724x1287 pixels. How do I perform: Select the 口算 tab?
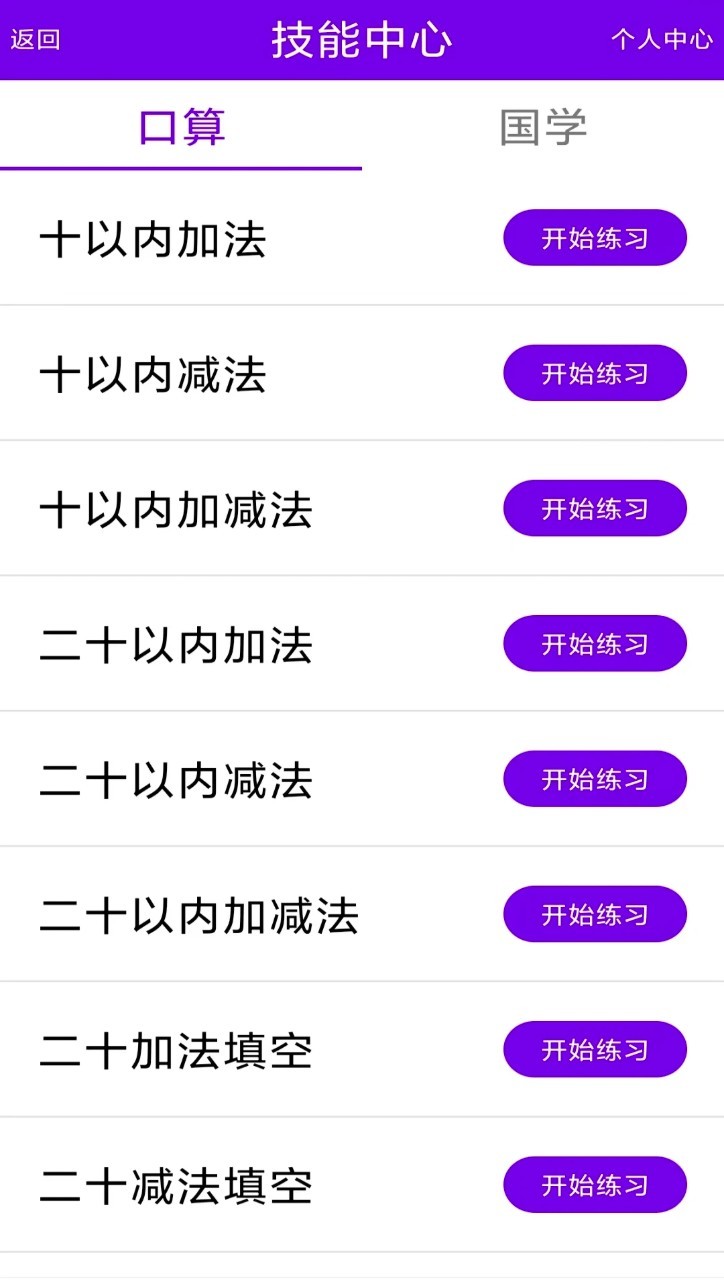coord(183,126)
